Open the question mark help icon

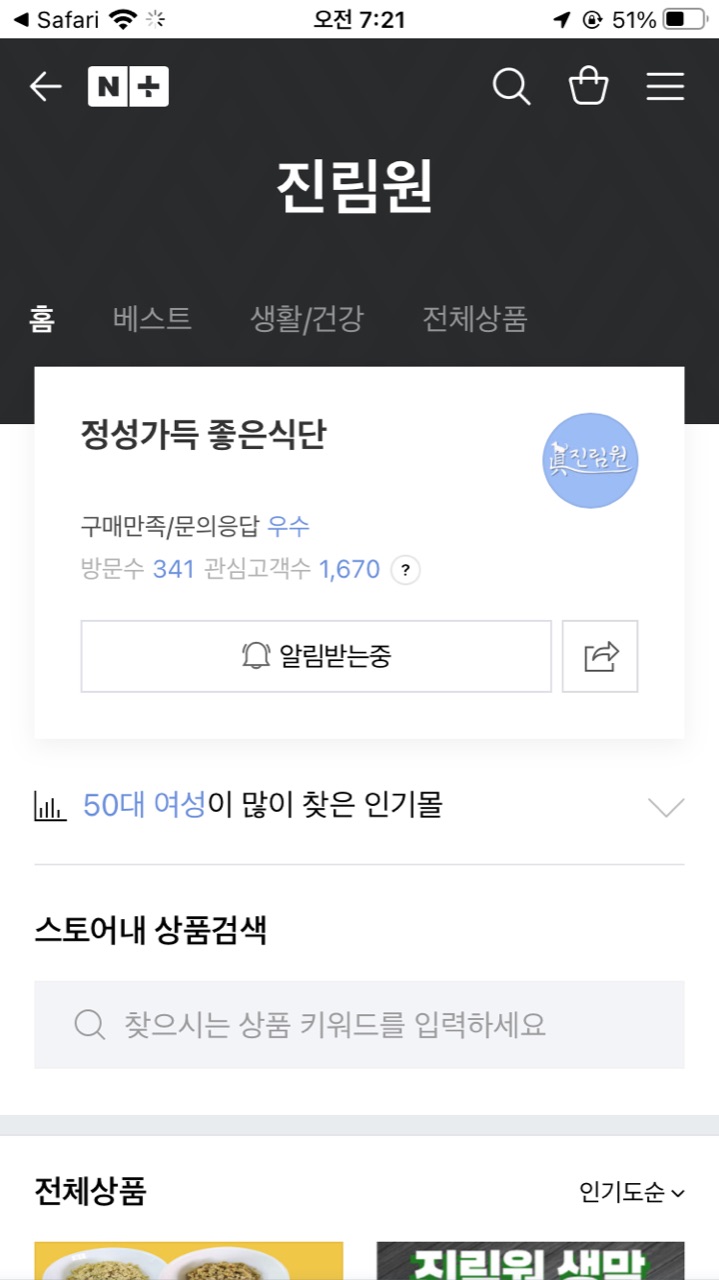[x=405, y=570]
